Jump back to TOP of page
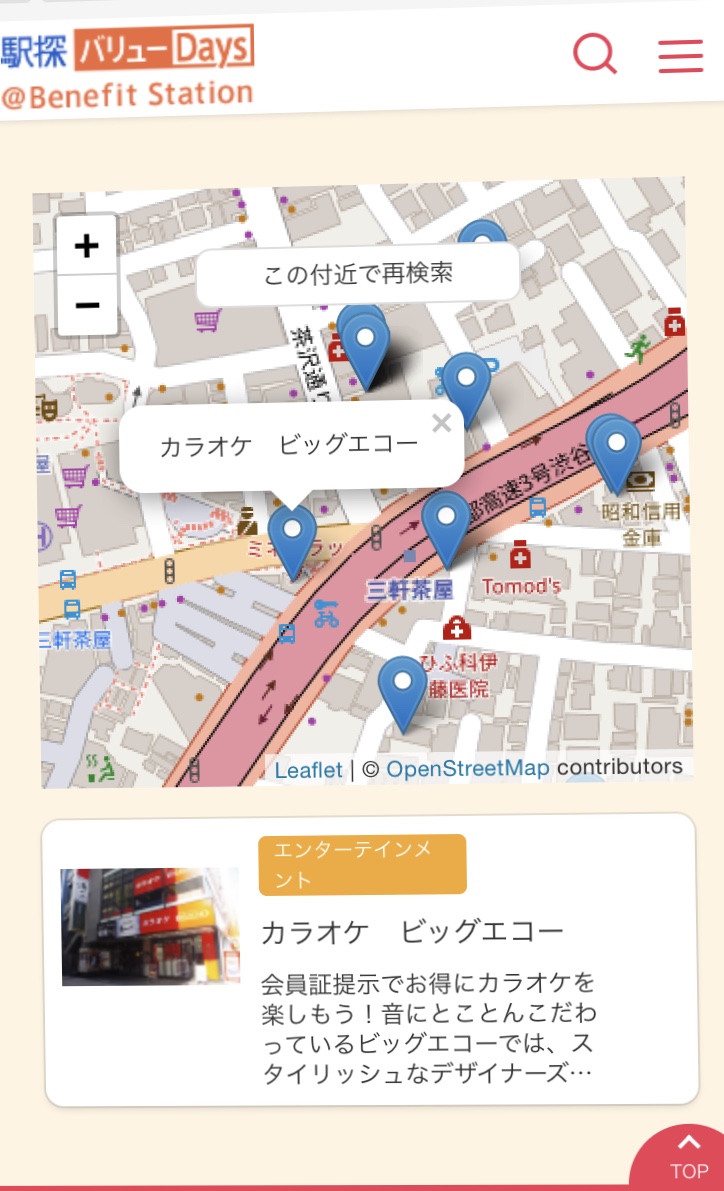Viewport: 724px width, 1191px height. pyautogui.click(x=683, y=1156)
